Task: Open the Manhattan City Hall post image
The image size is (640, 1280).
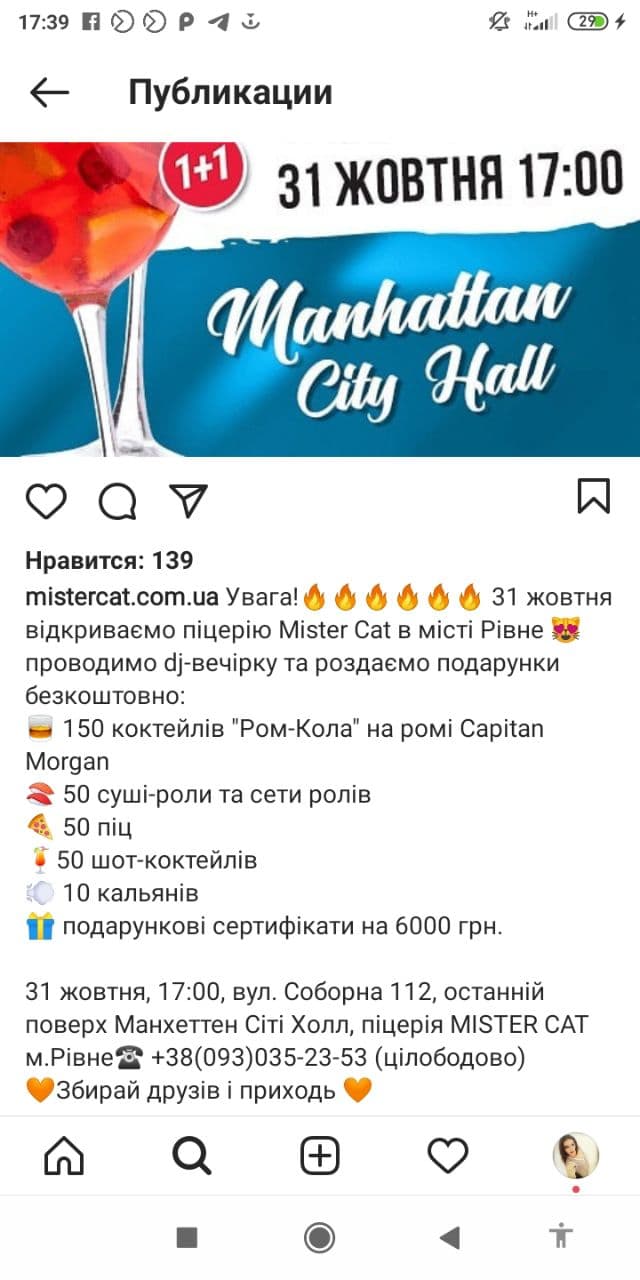Action: (320, 300)
